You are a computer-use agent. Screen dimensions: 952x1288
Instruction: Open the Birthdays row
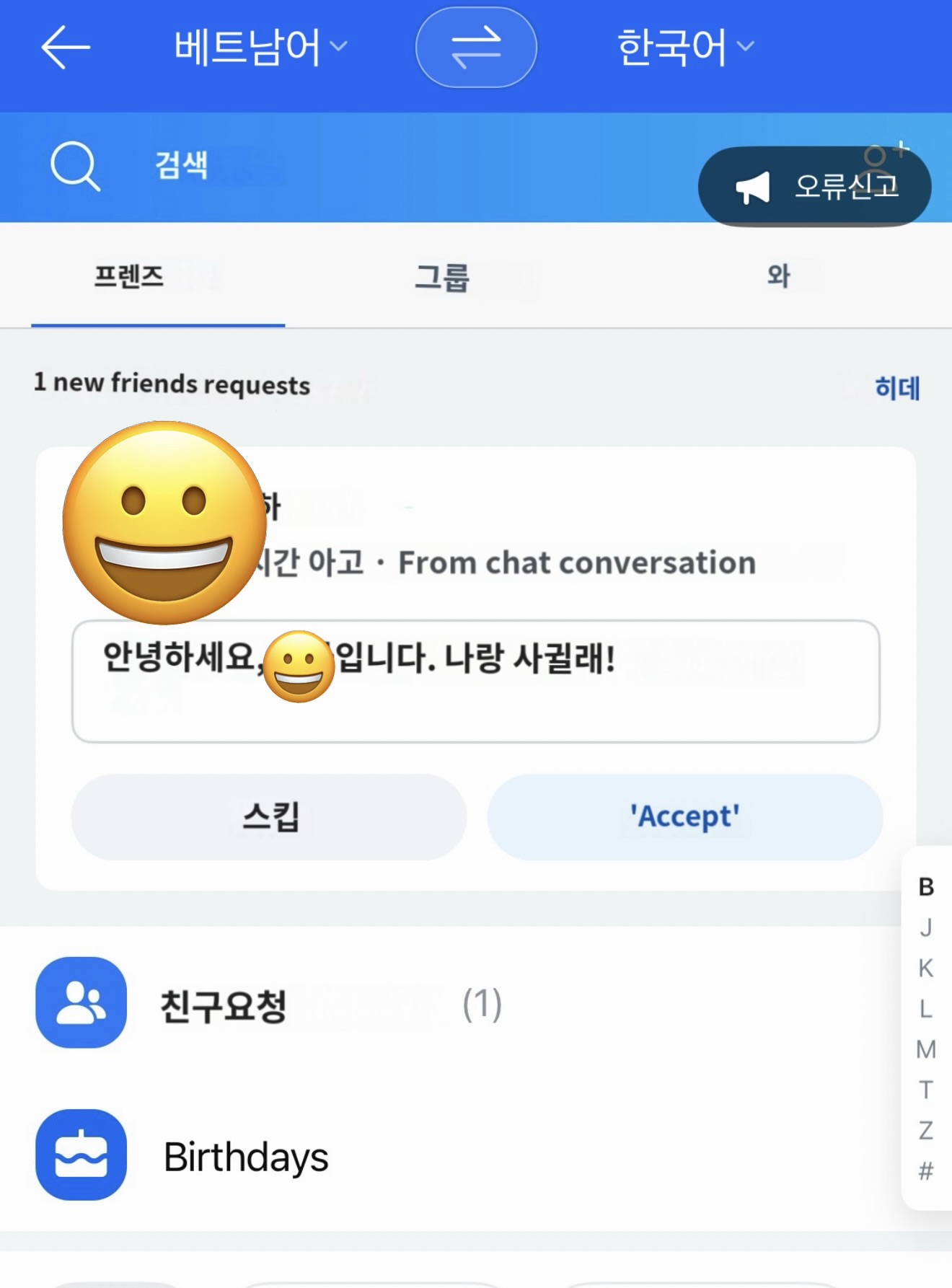[245, 1157]
